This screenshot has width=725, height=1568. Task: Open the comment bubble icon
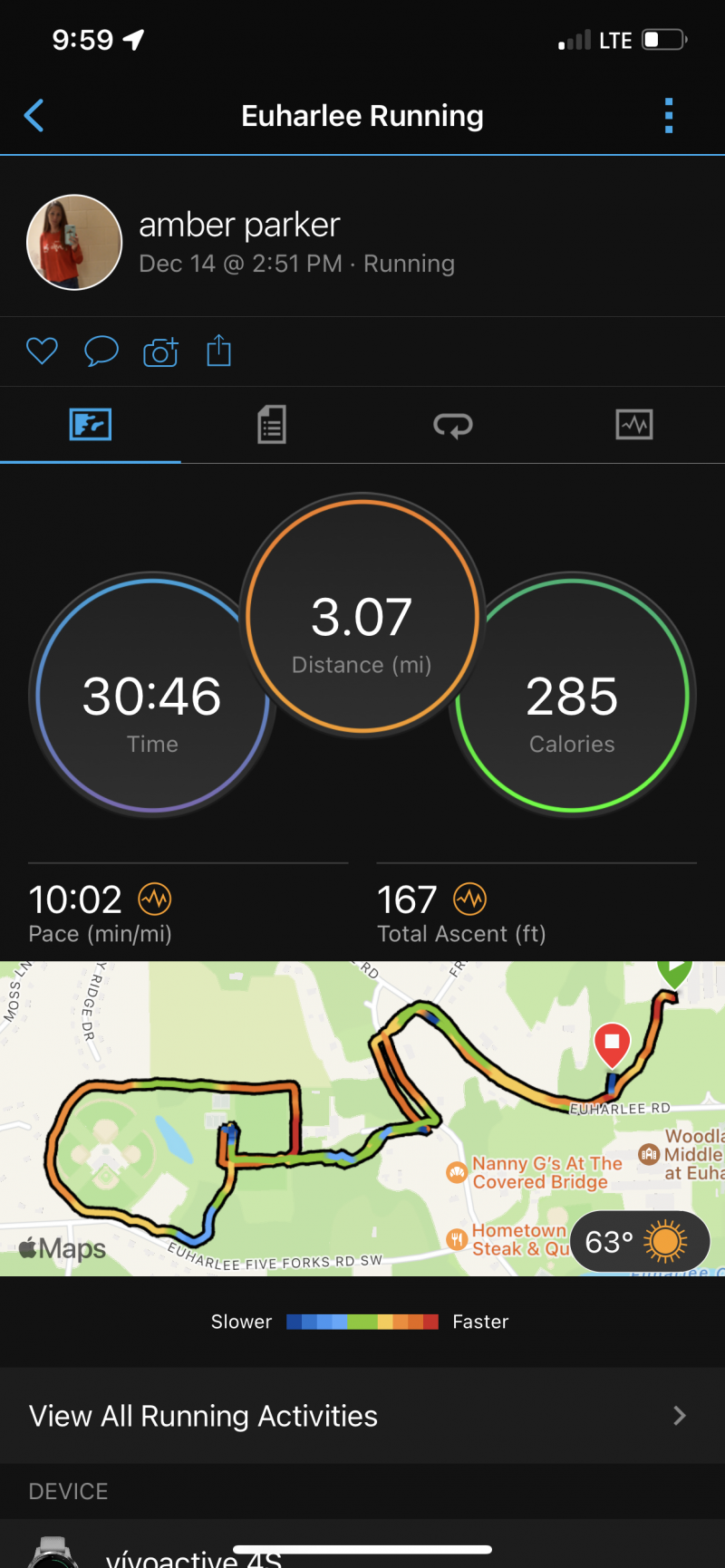(x=101, y=351)
